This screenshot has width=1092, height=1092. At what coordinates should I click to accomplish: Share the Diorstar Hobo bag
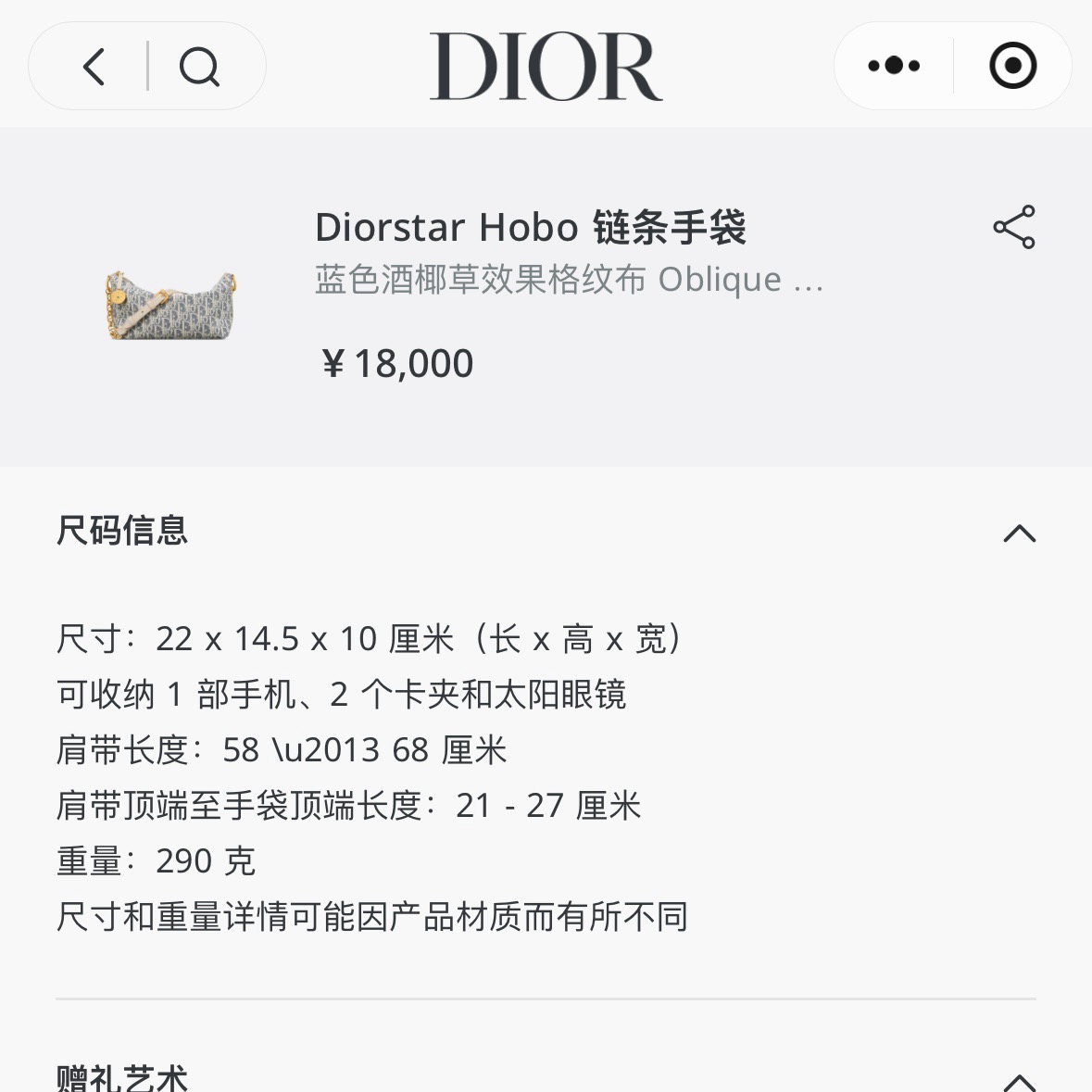(x=1014, y=227)
